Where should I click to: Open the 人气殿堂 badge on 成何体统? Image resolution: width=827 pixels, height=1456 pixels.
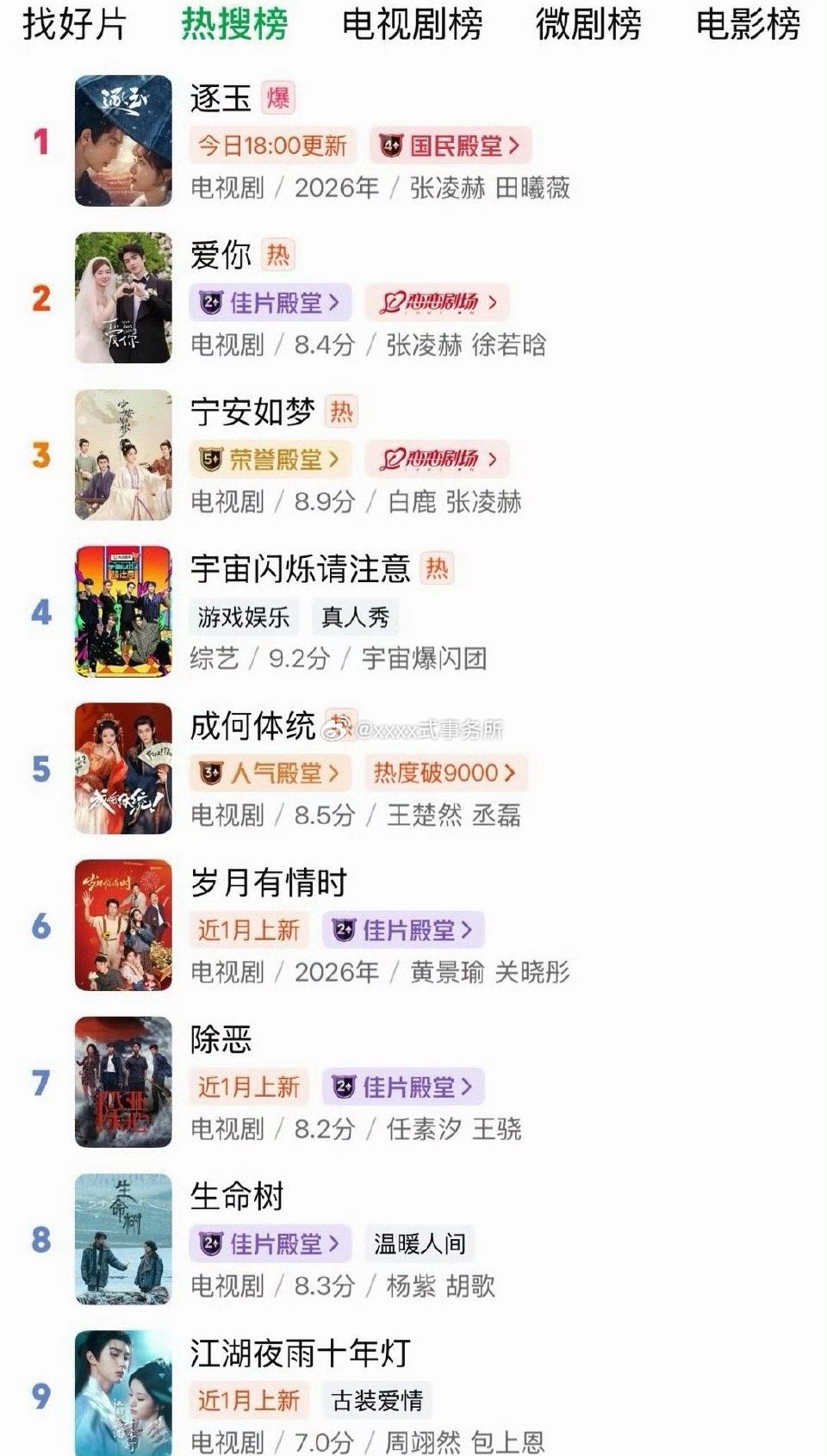click(x=270, y=772)
